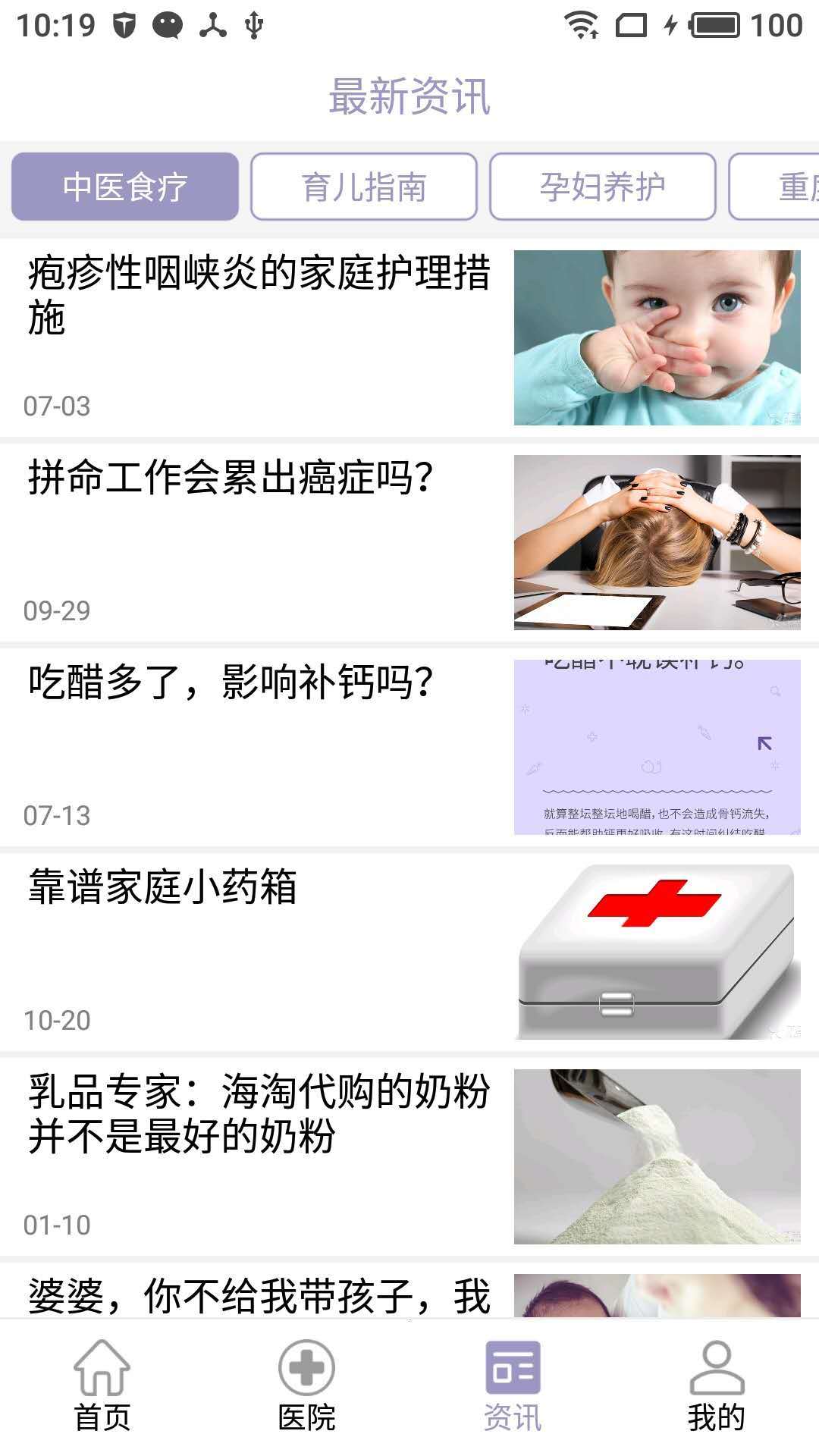Switch to the 育儿指南 category
The height and width of the screenshot is (1456, 819).
click(x=364, y=187)
